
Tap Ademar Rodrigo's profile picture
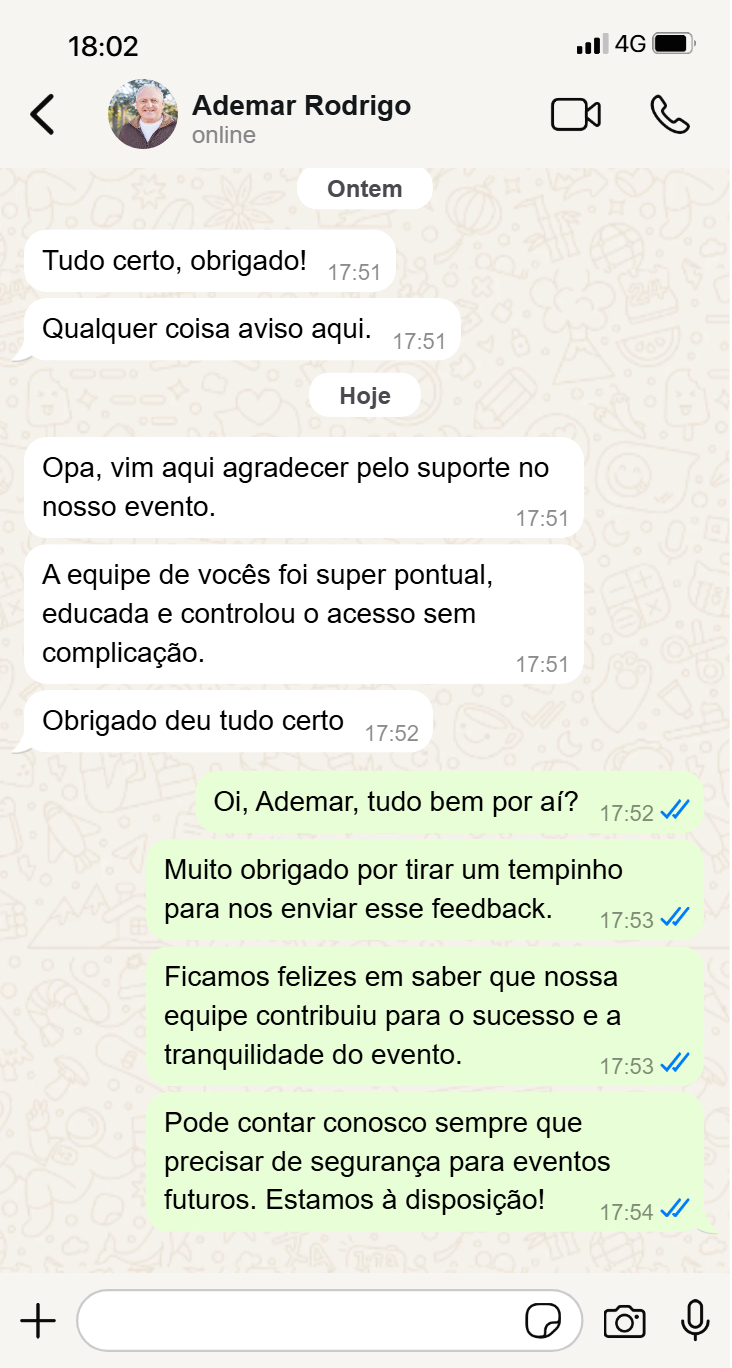pos(143,115)
